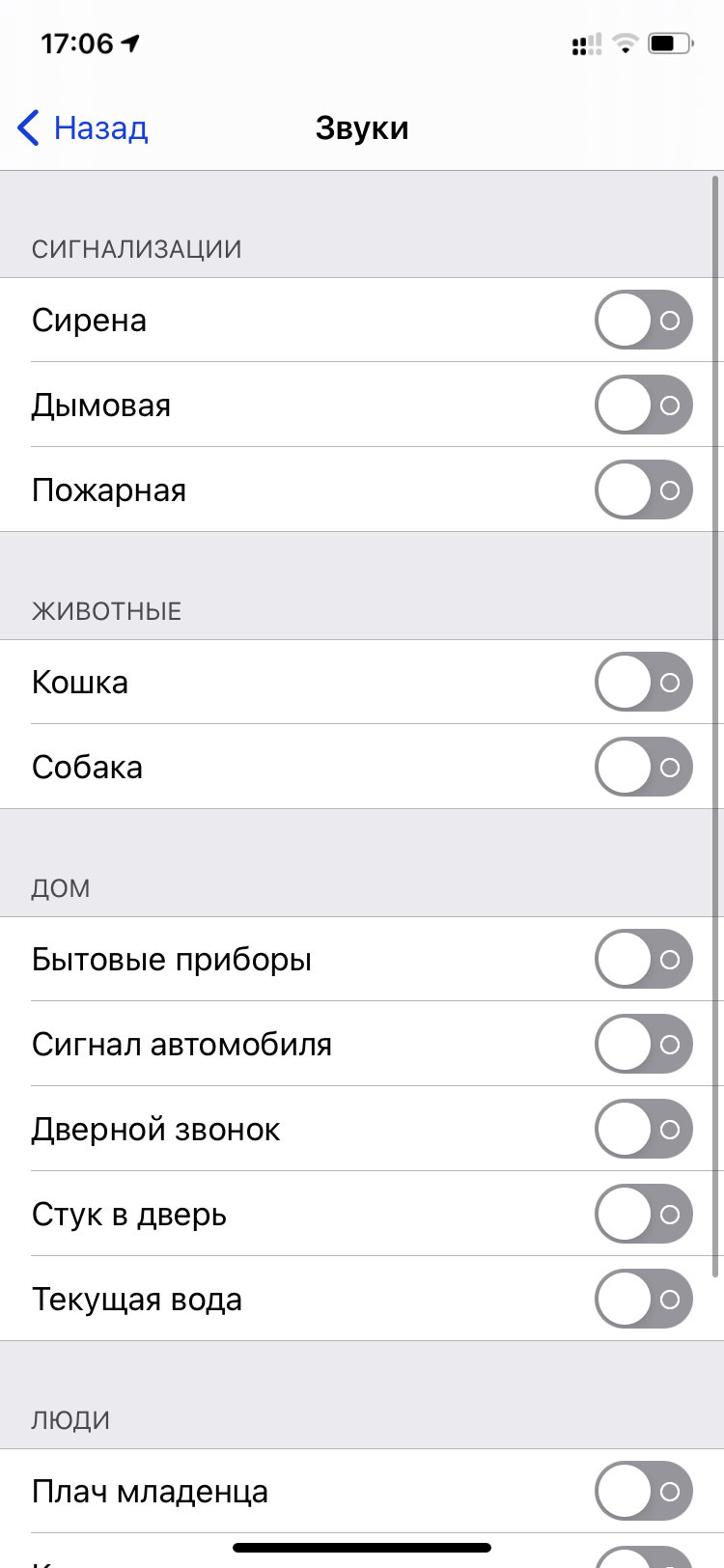The height and width of the screenshot is (1568, 724).
Task: Enable the Сигнал автомобиля switch
Action: (x=643, y=1044)
